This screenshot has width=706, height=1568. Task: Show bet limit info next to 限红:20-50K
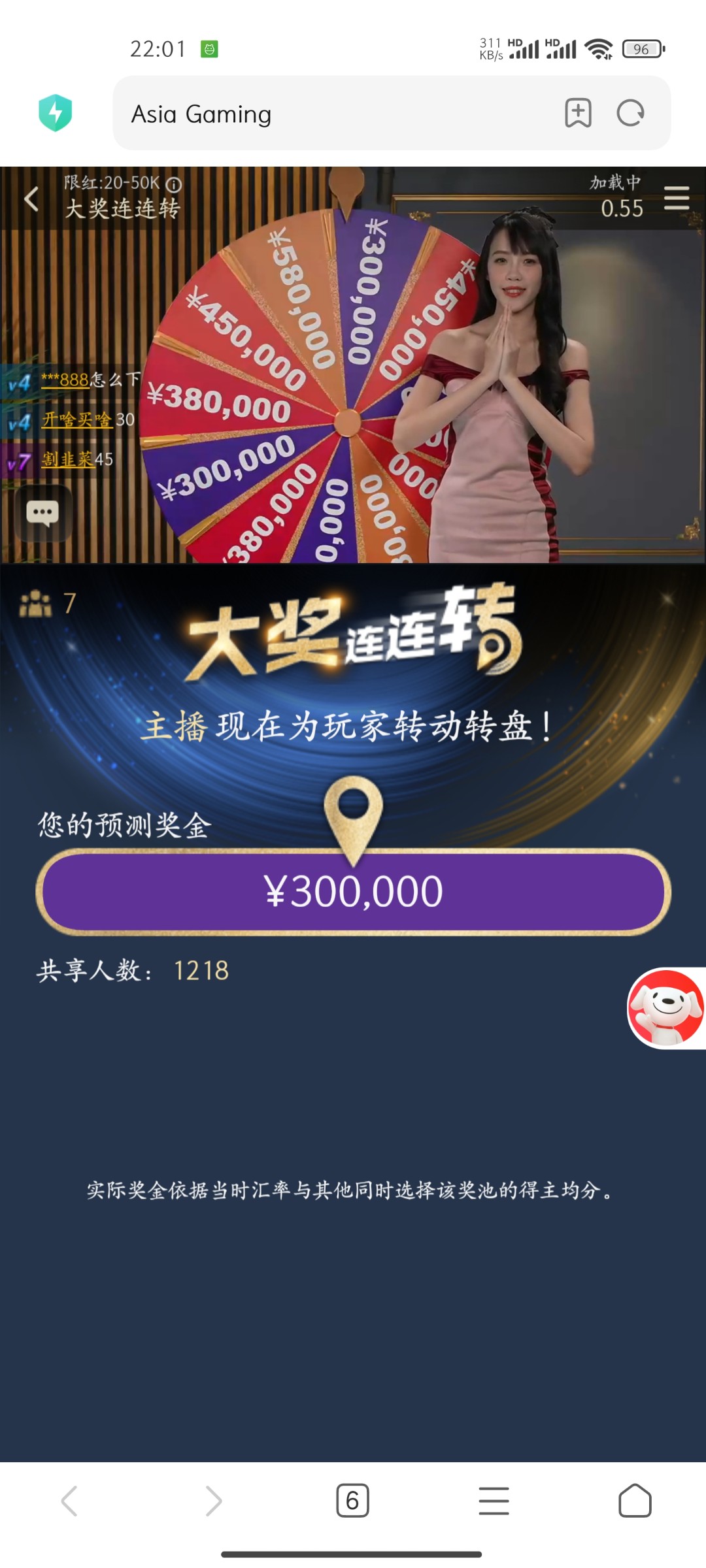(174, 184)
